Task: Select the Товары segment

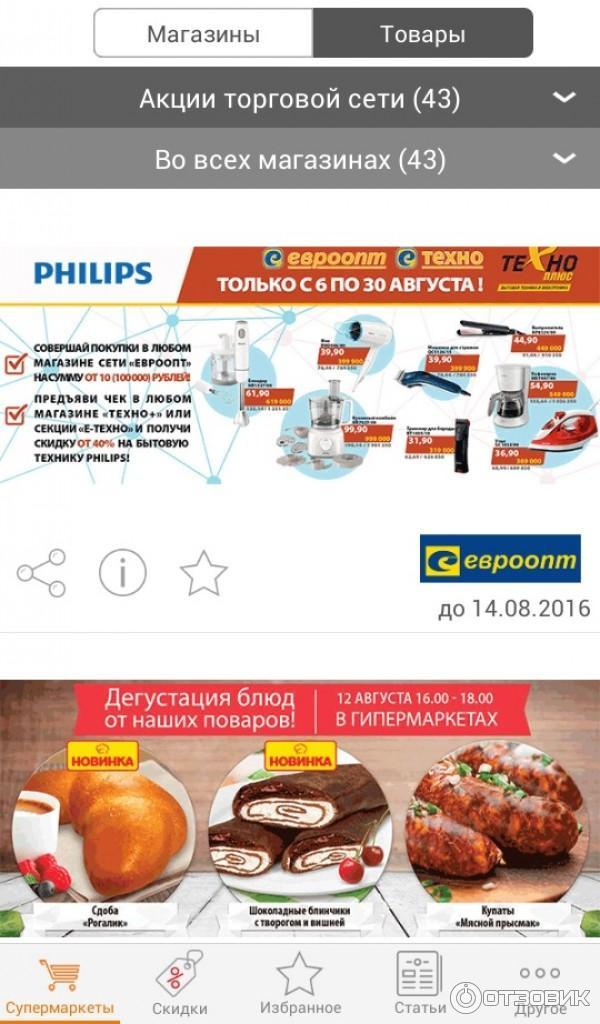Action: coord(422,34)
